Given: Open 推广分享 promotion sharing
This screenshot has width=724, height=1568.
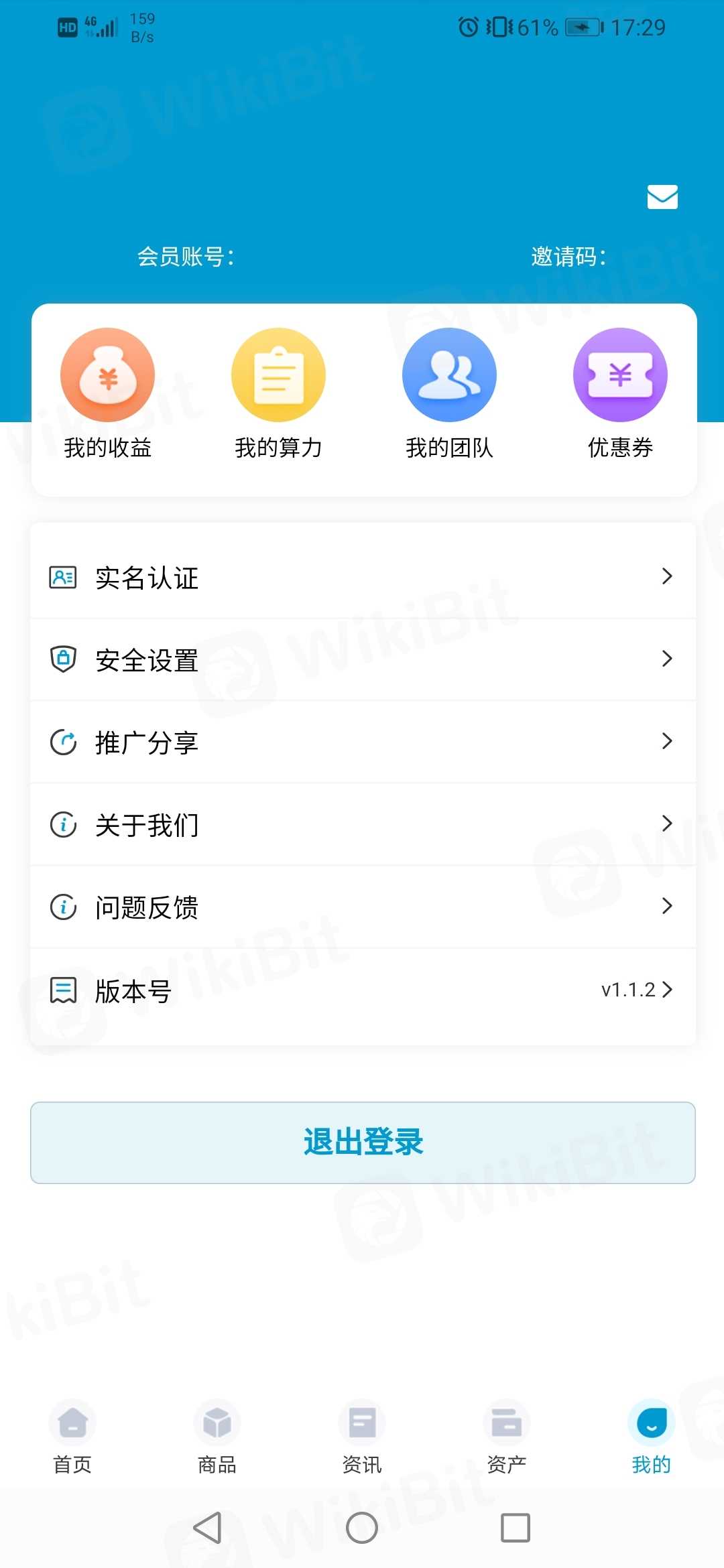Looking at the screenshot, I should (x=362, y=742).
